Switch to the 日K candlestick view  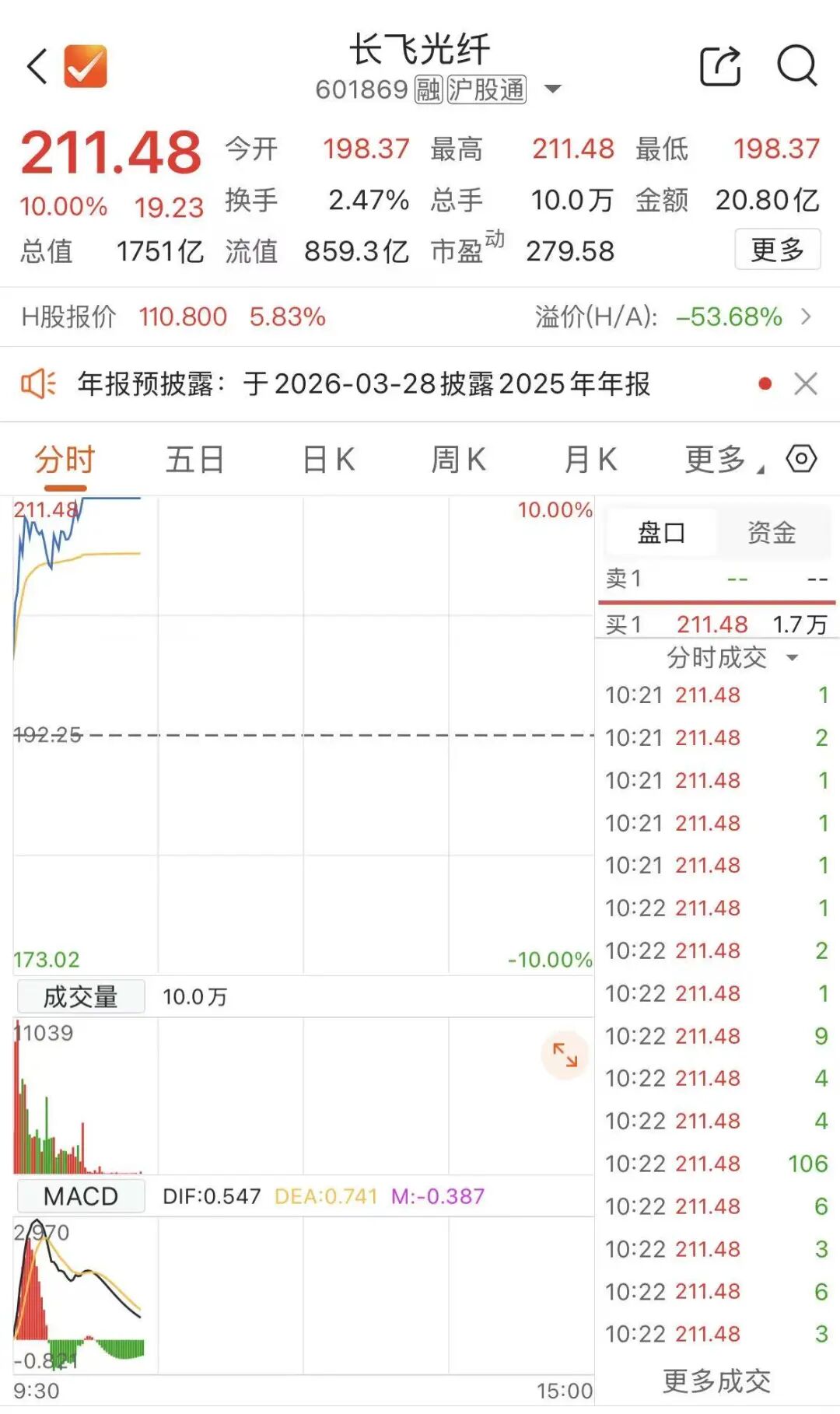[x=330, y=459]
